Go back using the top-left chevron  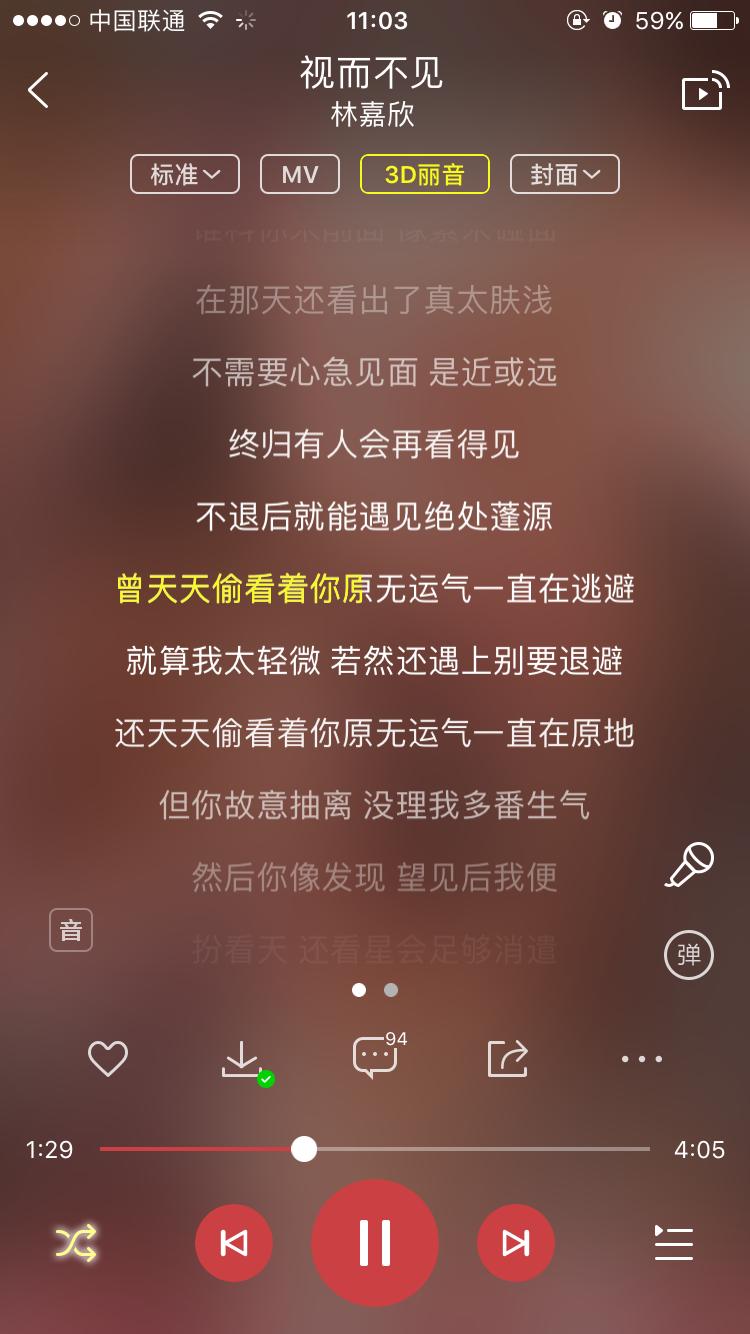(x=38, y=90)
